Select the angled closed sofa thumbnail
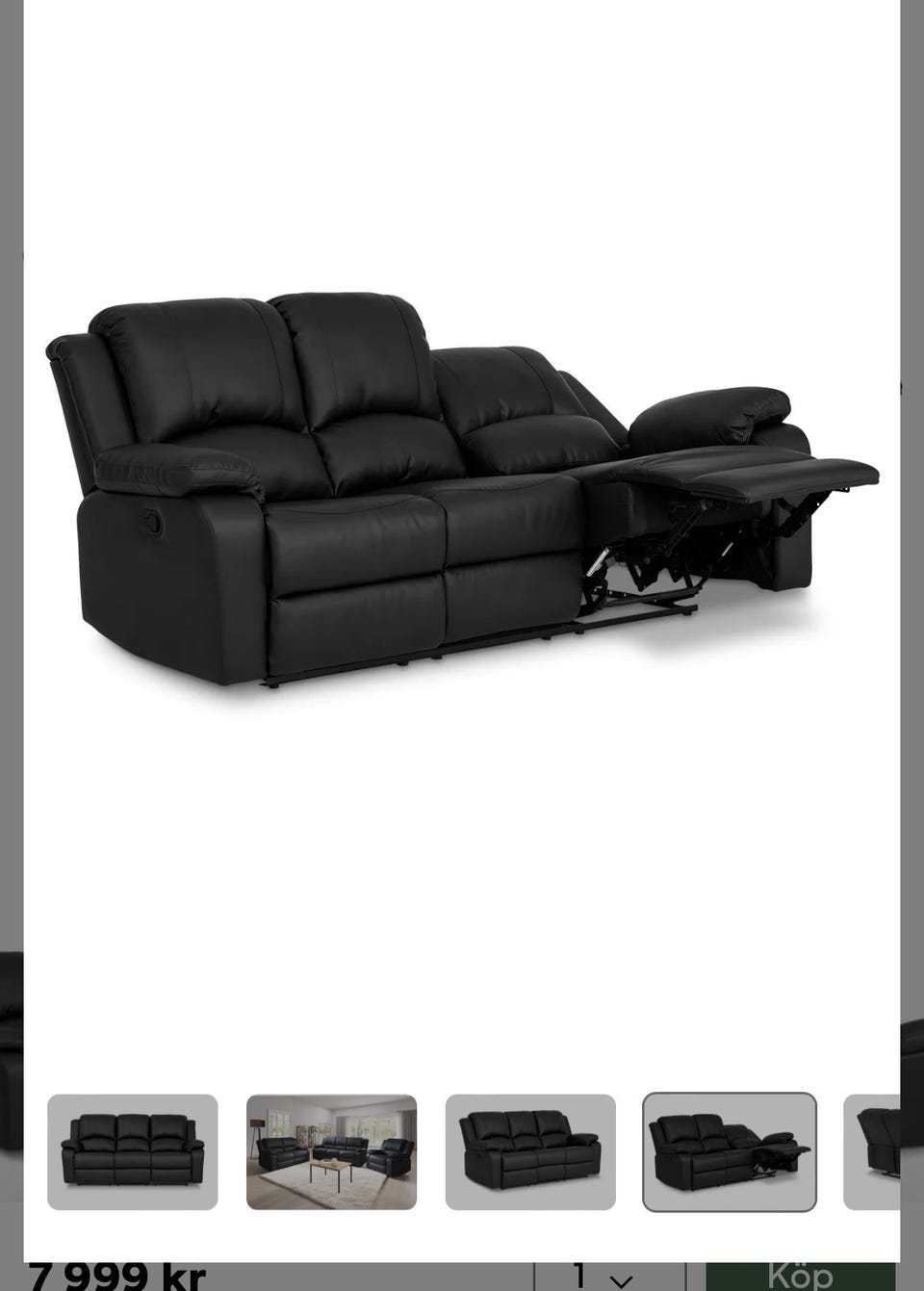This screenshot has height=1291, width=924. [x=530, y=1151]
